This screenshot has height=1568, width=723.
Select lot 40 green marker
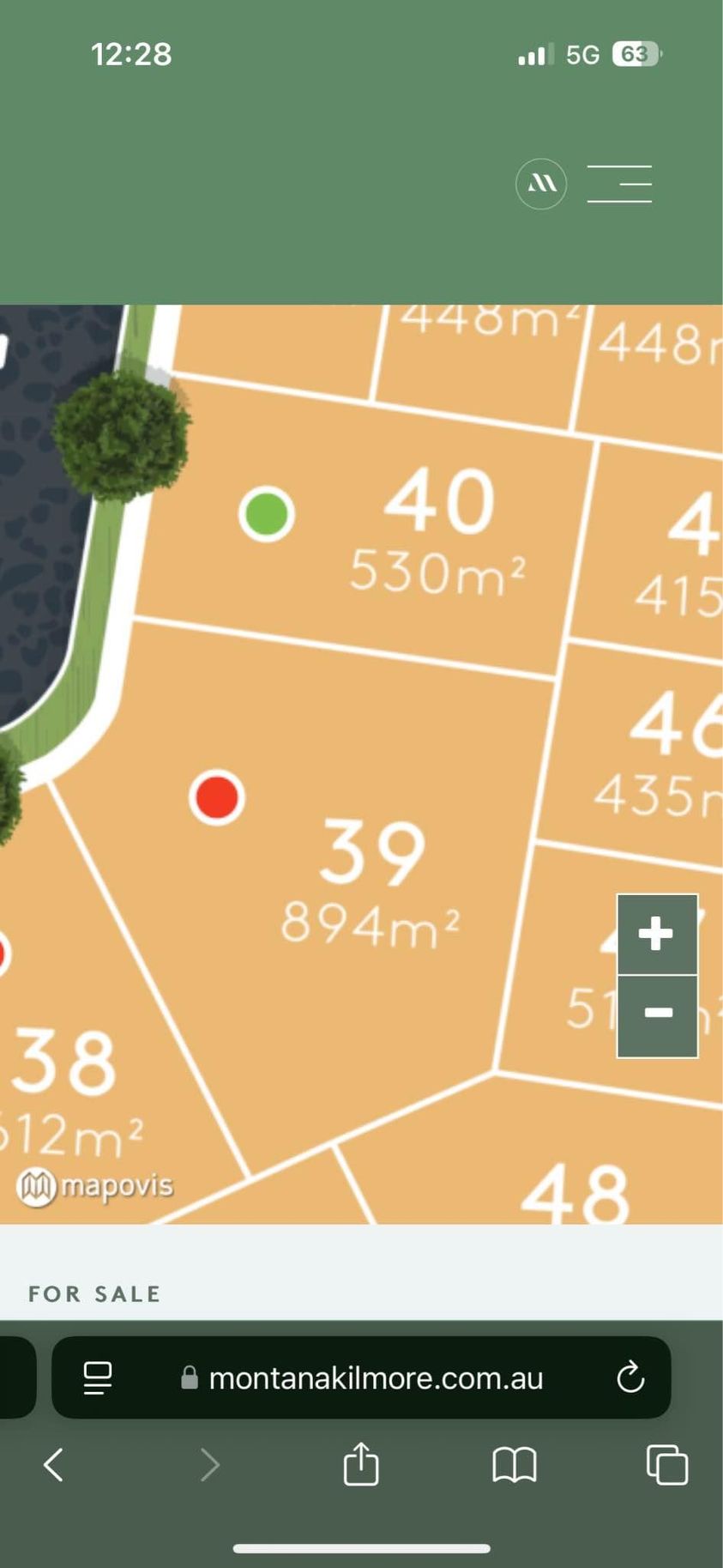[266, 514]
